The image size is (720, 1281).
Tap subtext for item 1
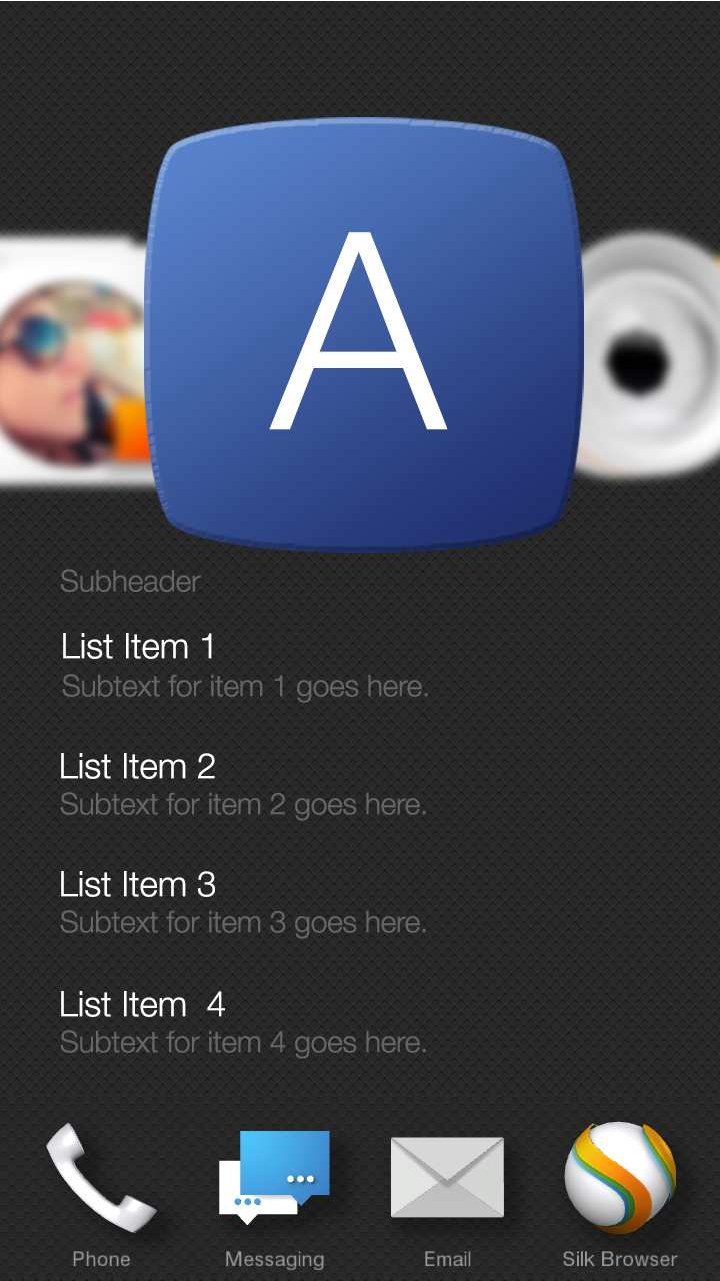pos(244,687)
